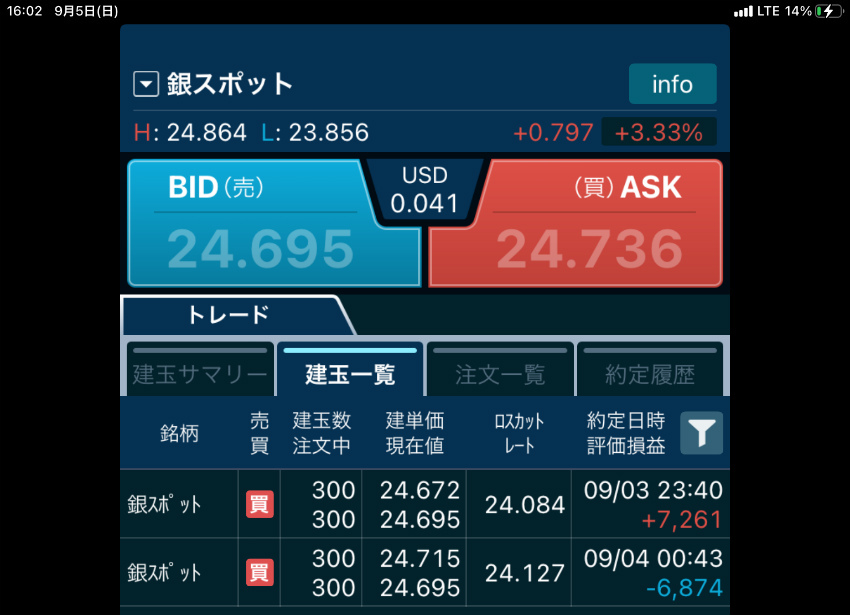Open the 銀スポット instrument dropdown
The image size is (850, 615).
coord(147,84)
